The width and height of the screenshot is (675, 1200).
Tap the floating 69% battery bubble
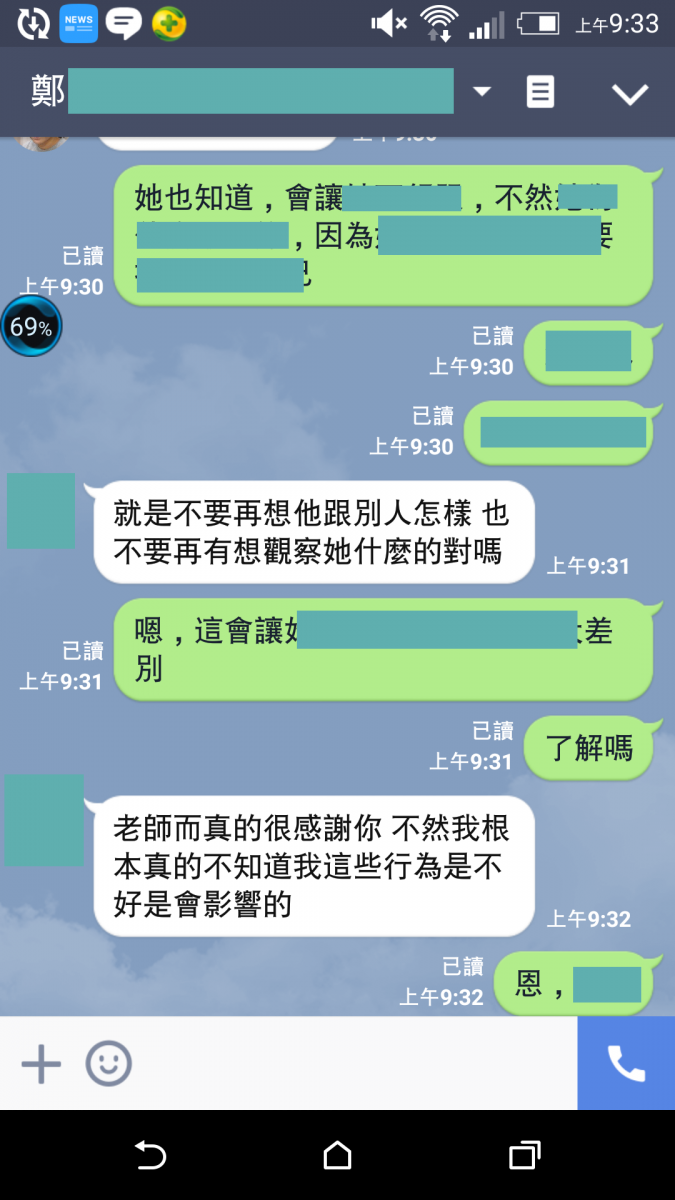(x=31, y=327)
